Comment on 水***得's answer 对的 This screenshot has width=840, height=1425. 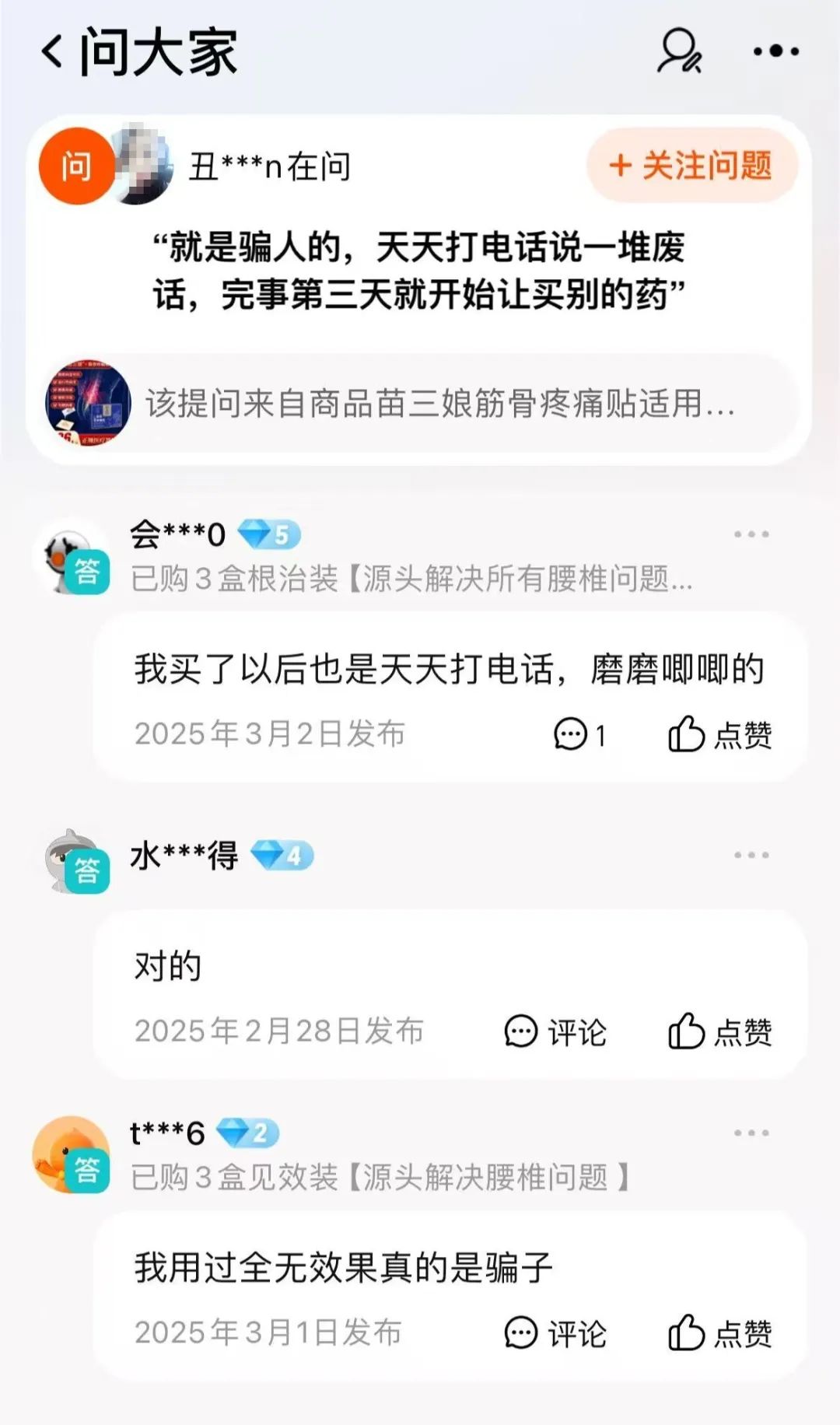coord(555,1032)
